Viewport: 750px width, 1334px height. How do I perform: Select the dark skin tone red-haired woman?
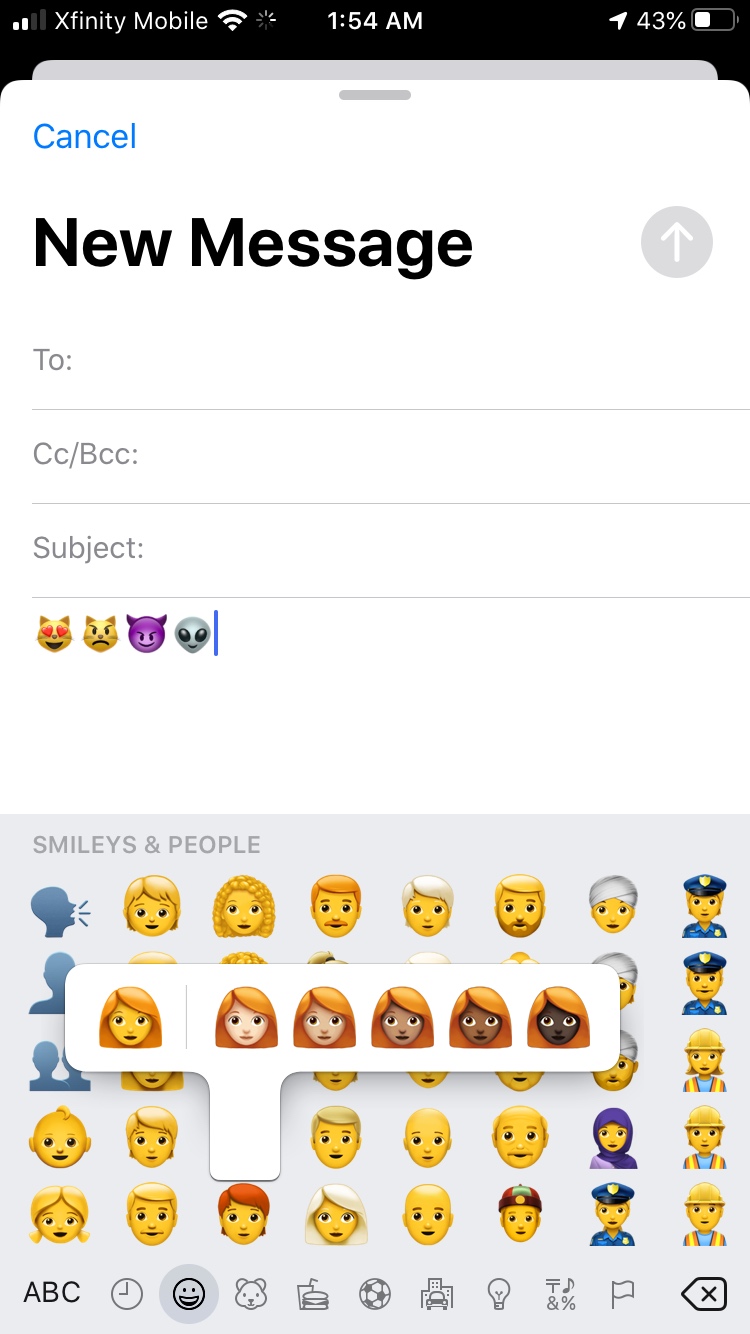(560, 1017)
